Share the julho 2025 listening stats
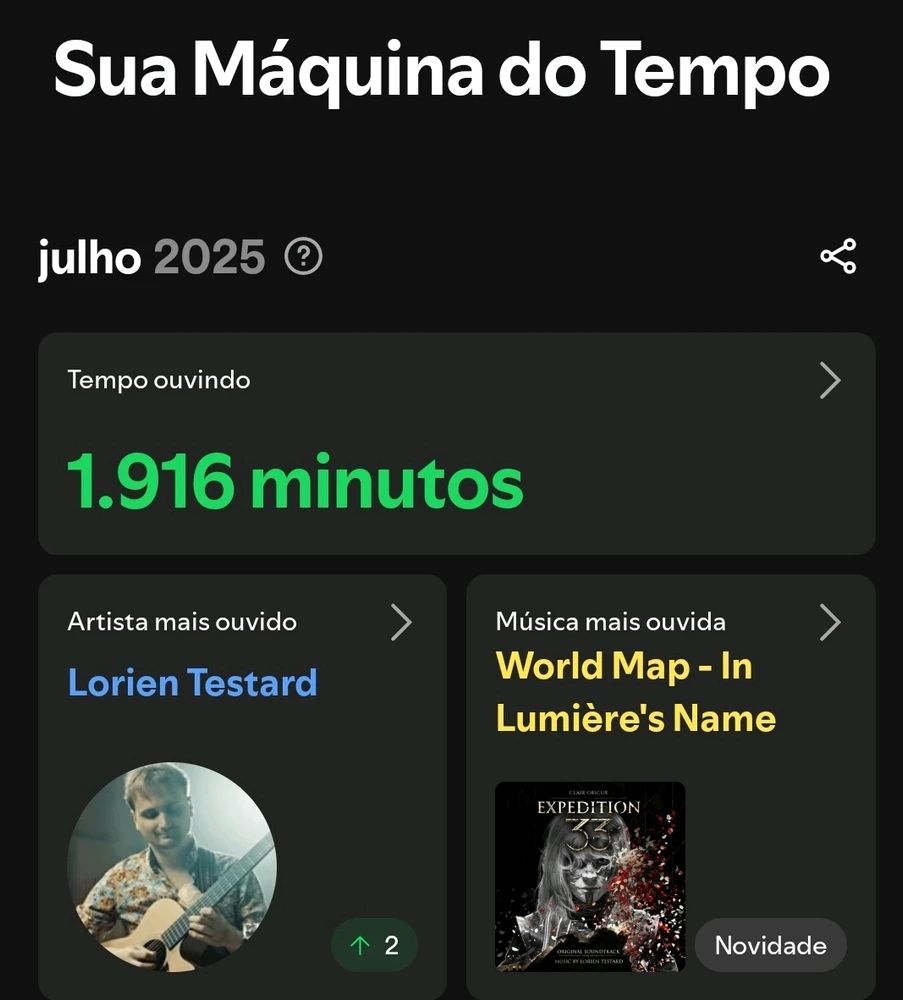This screenshot has height=1000, width=903. [838, 257]
